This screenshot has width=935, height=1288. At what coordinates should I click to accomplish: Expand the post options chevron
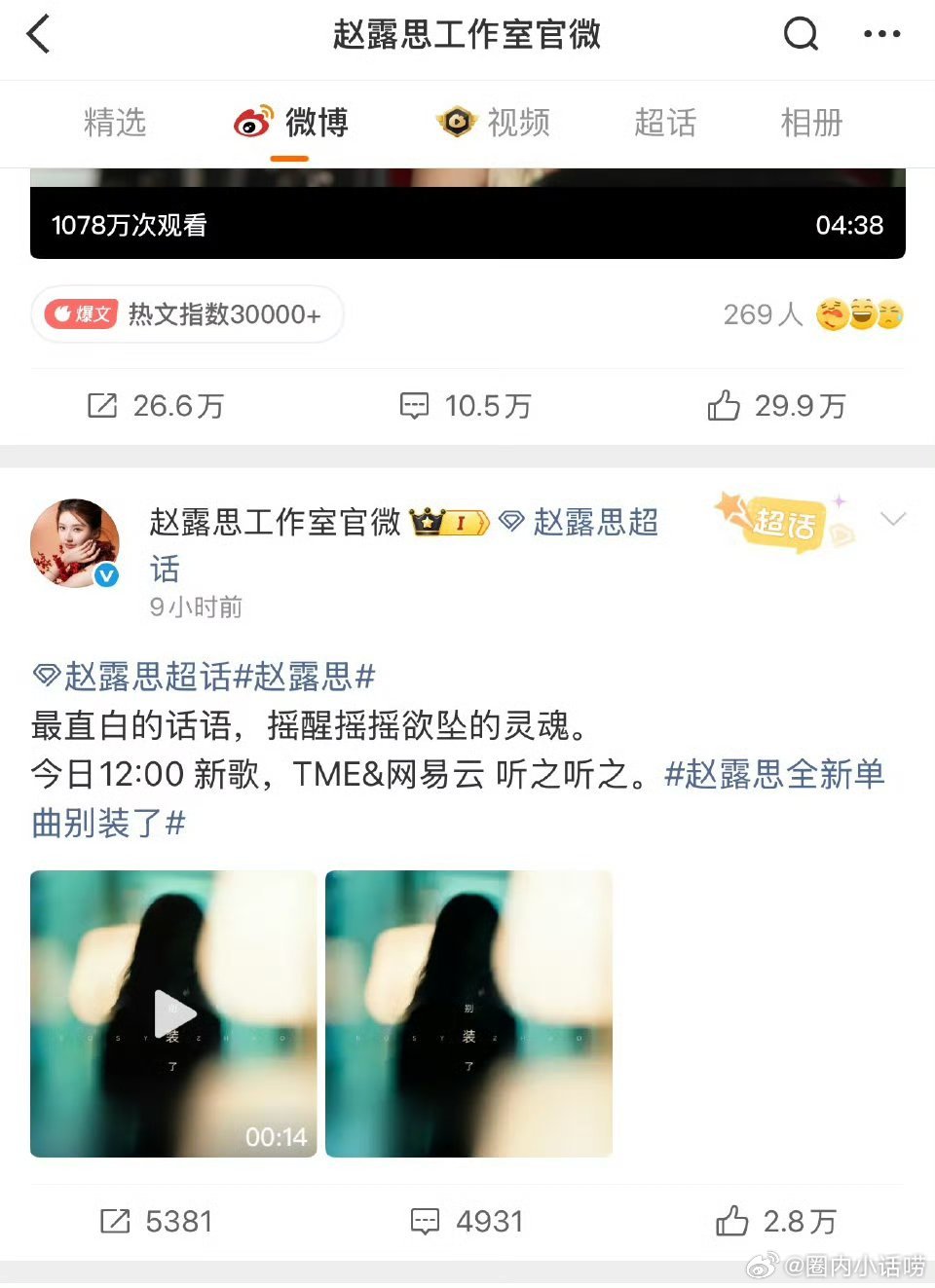(x=893, y=520)
